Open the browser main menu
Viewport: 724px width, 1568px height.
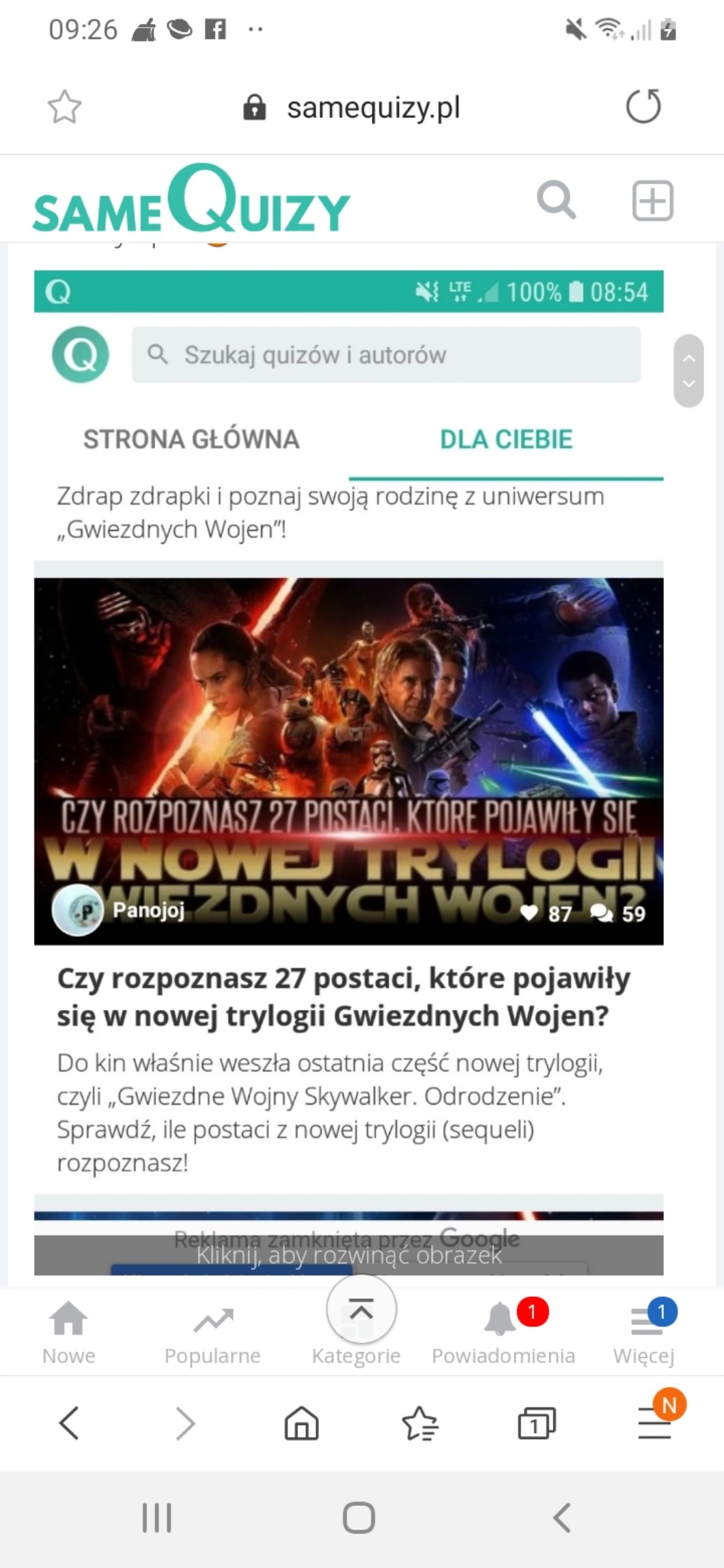tap(654, 1425)
